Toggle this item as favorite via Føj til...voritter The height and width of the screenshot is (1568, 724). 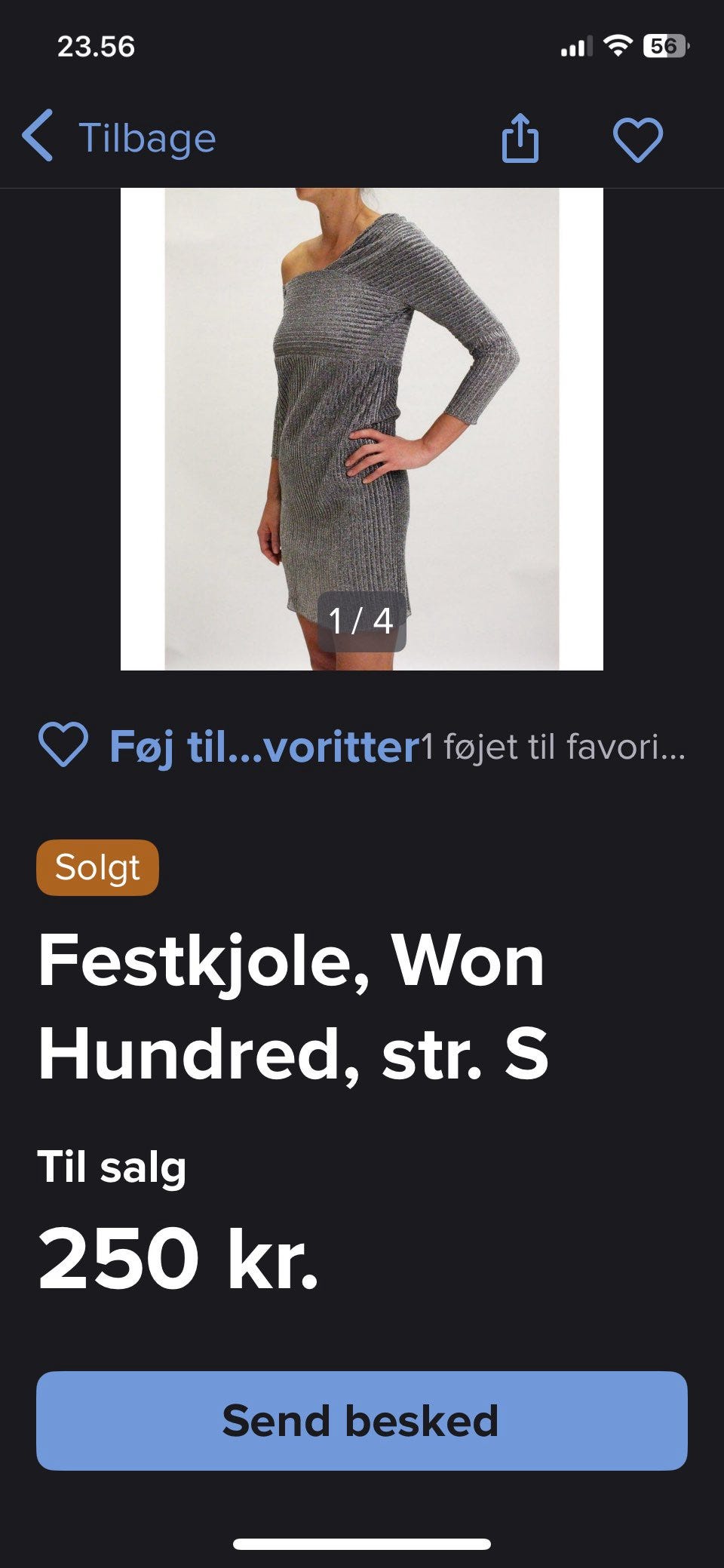pyautogui.click(x=260, y=747)
